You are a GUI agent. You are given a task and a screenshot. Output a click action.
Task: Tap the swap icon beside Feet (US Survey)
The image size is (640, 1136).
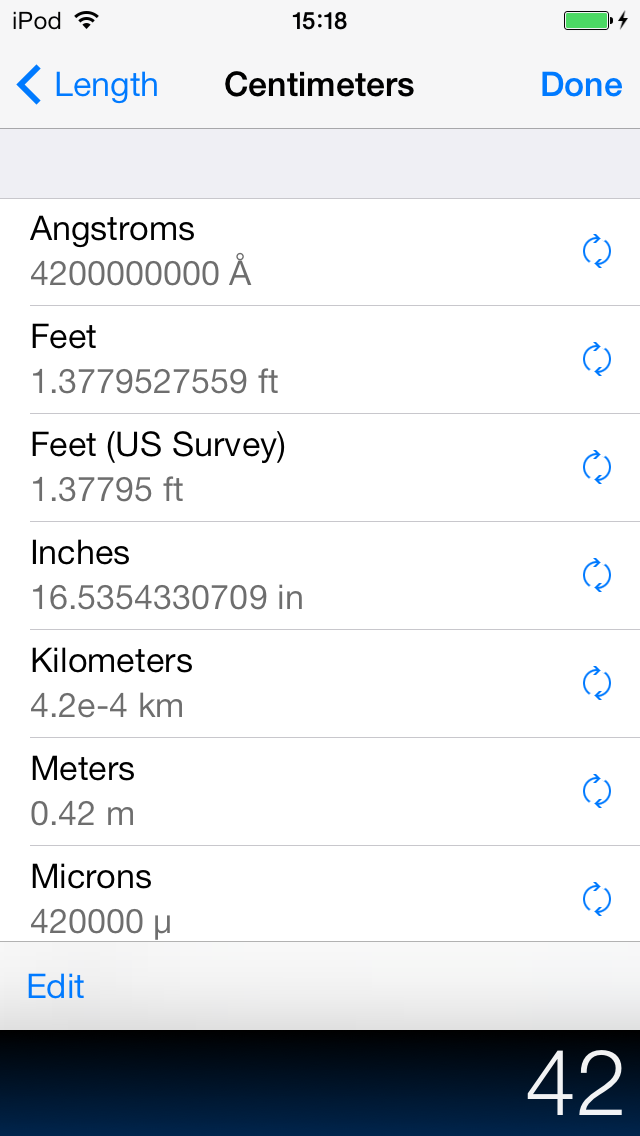(597, 467)
